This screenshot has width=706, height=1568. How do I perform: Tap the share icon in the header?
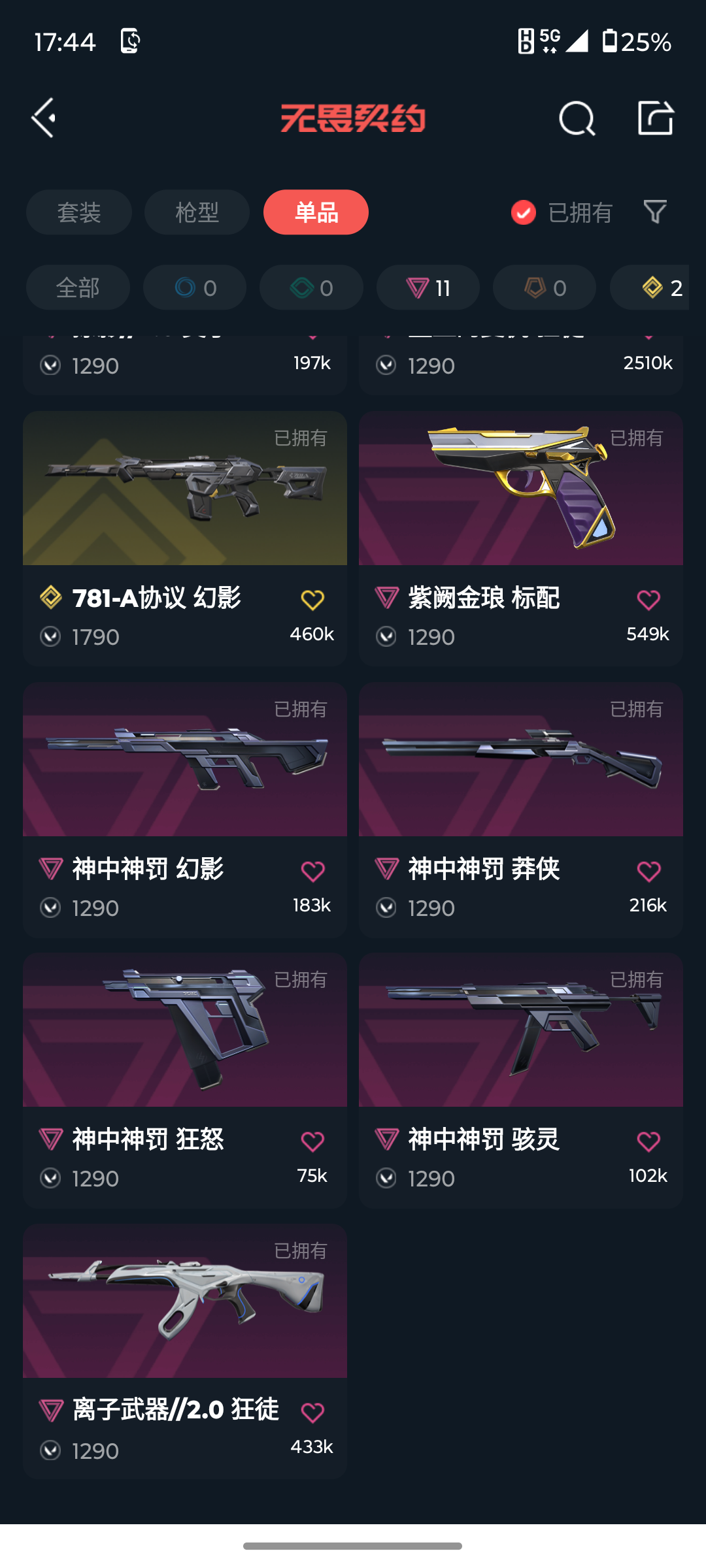(x=655, y=118)
